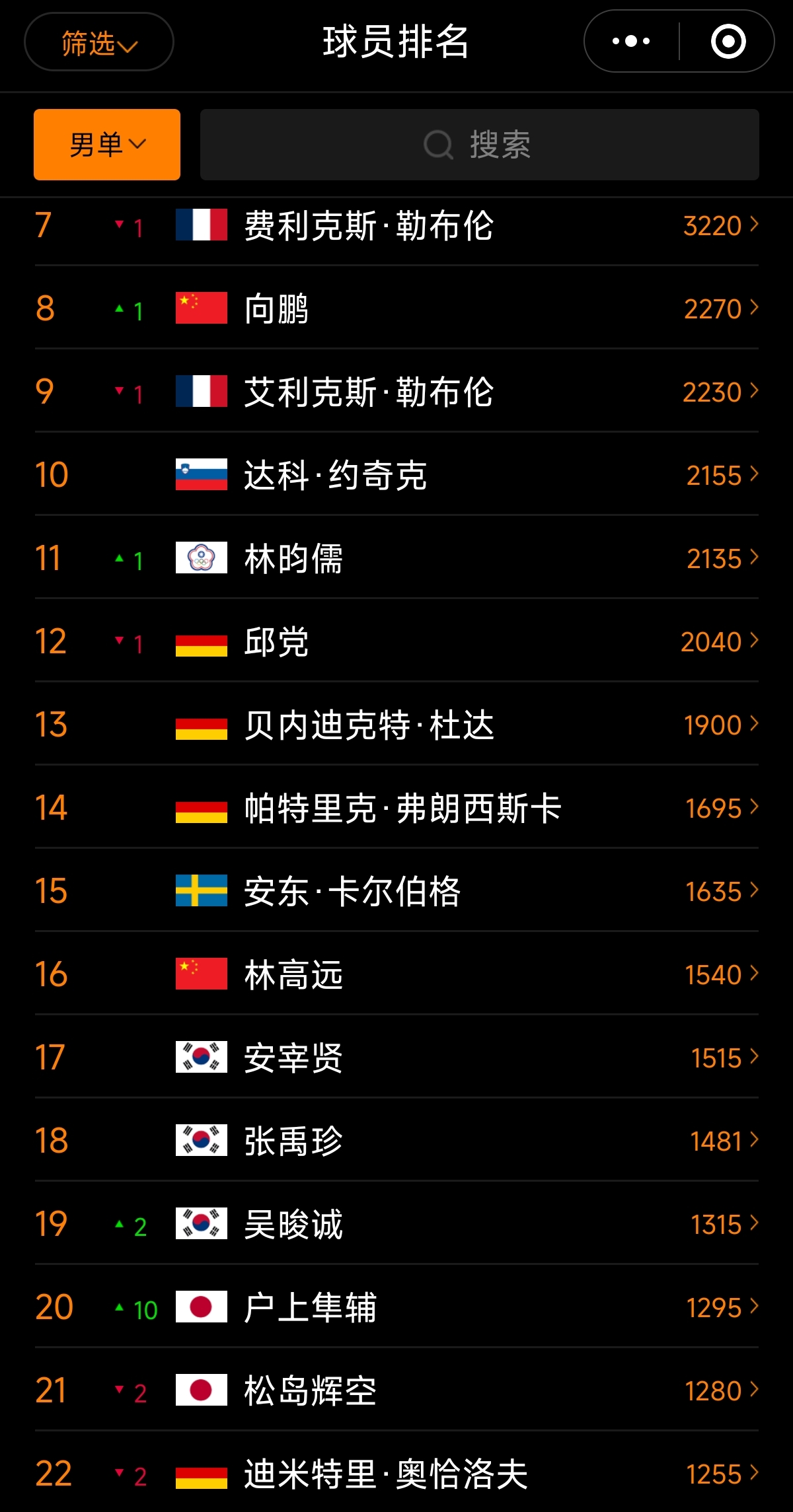Screen dimensions: 793x1512
Task: Open the 男单 category selector
Action: (x=106, y=145)
